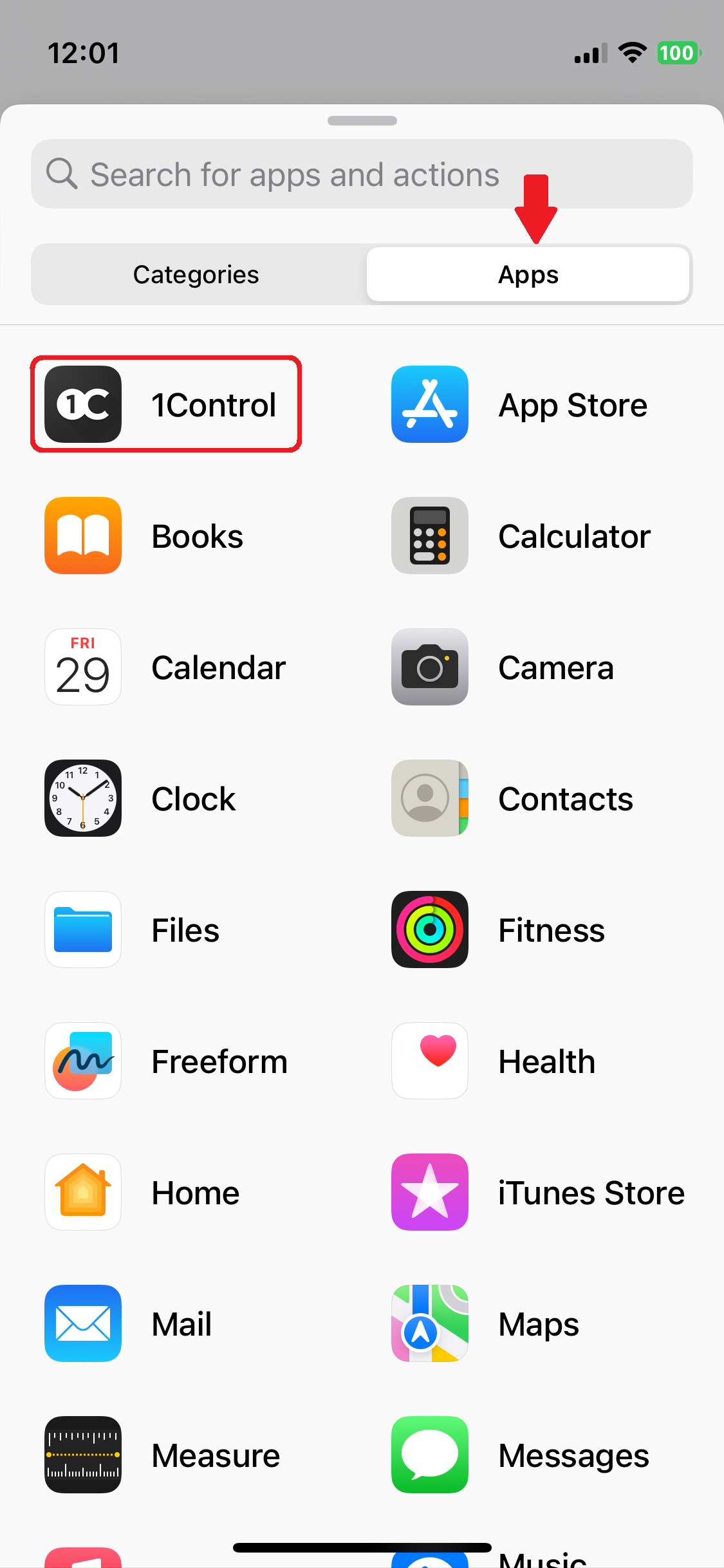Viewport: 724px width, 1568px height.
Task: Open App Store actions
Action: tap(520, 404)
